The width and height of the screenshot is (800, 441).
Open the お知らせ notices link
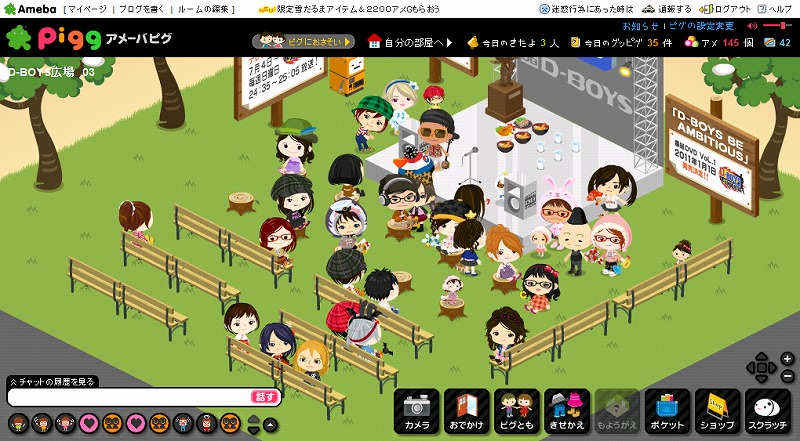point(640,25)
